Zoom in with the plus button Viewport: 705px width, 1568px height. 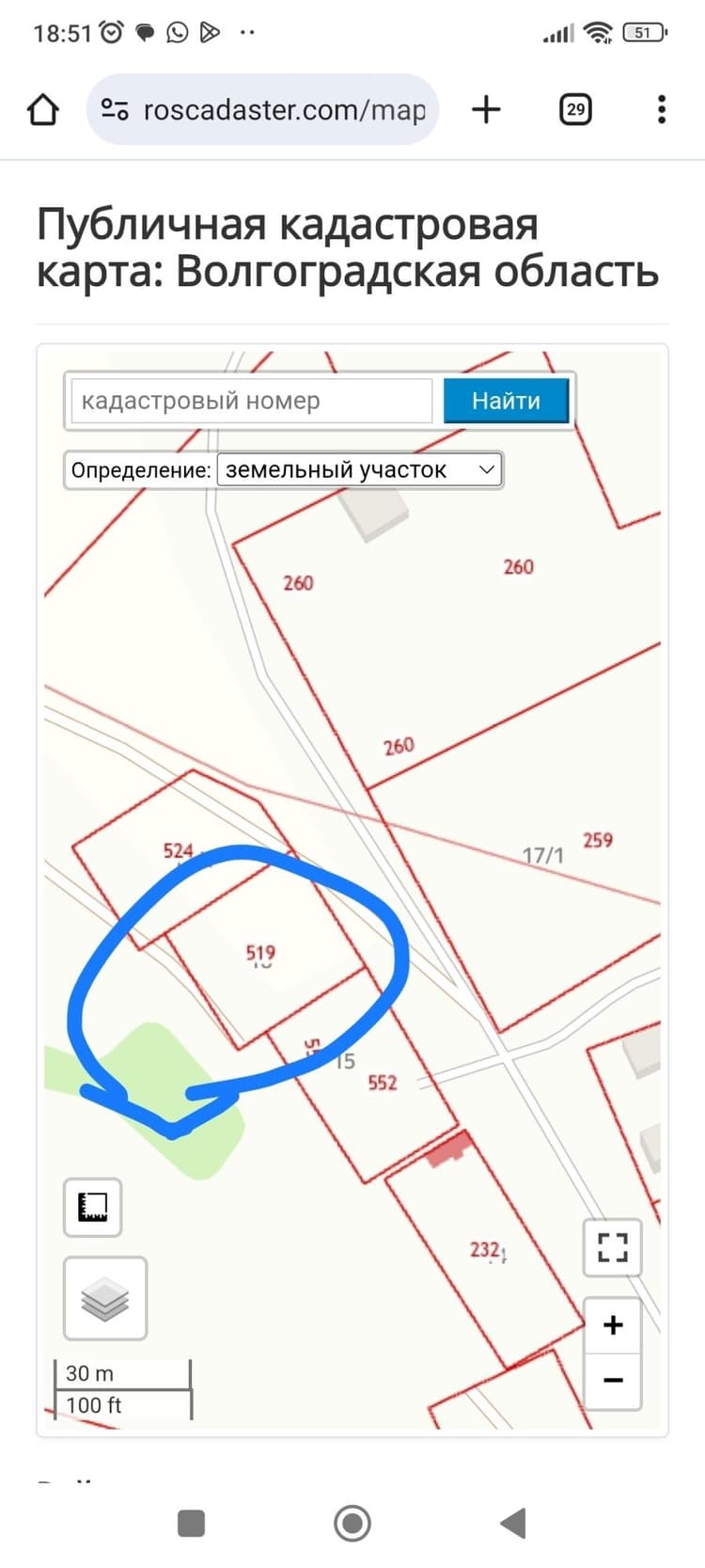[613, 1325]
